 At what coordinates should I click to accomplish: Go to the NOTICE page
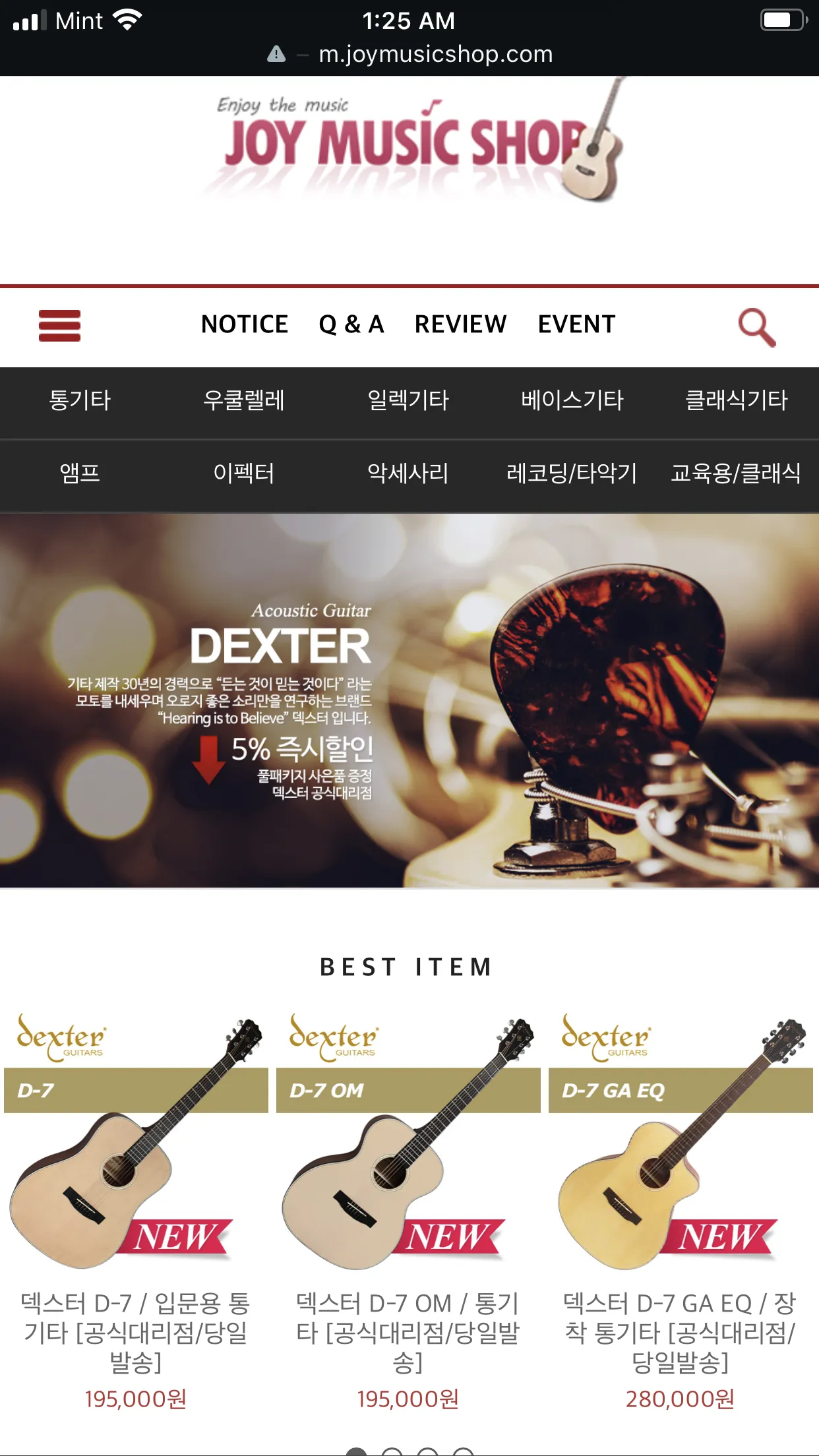click(x=245, y=324)
